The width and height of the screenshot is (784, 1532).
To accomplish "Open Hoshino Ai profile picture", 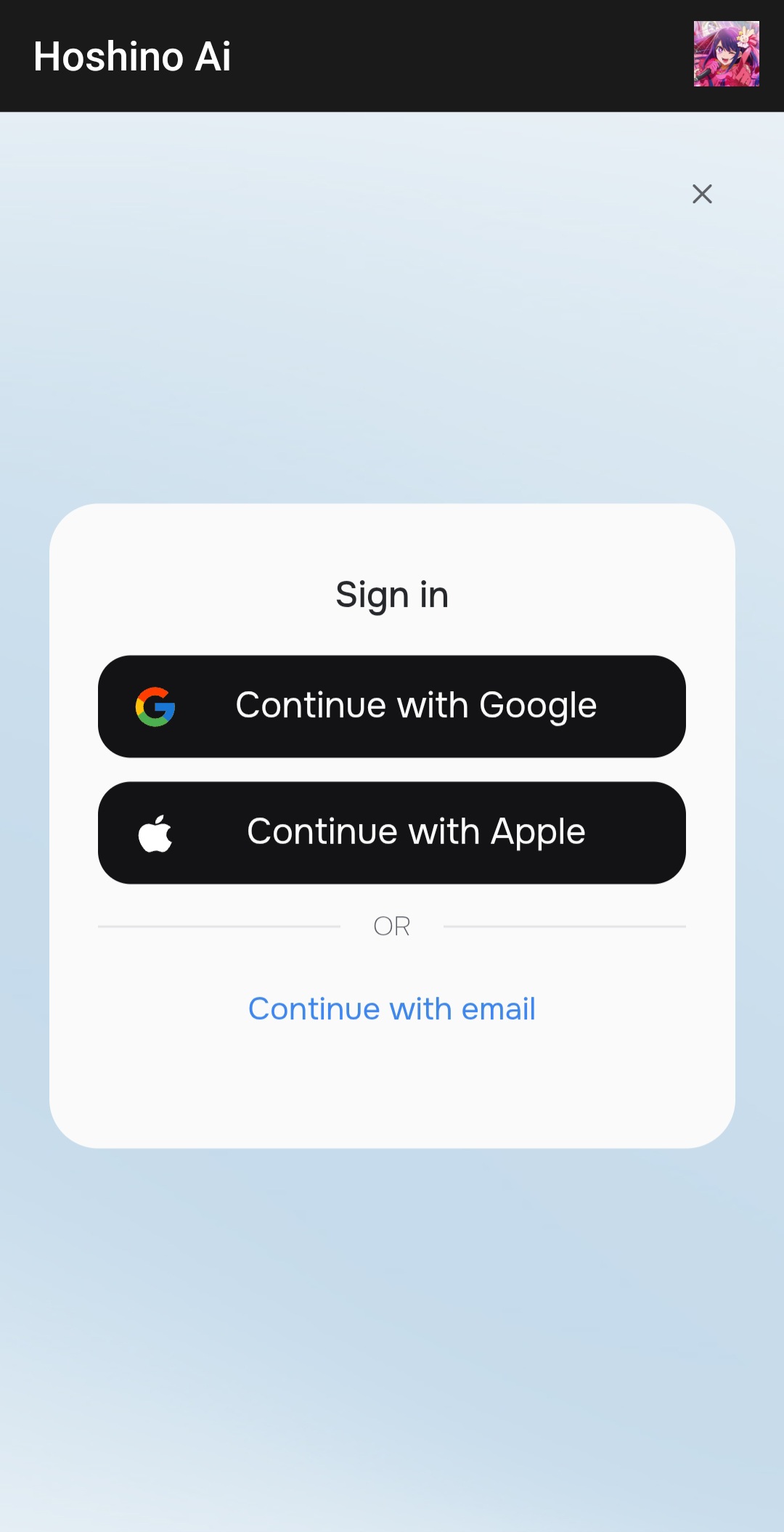I will point(726,54).
